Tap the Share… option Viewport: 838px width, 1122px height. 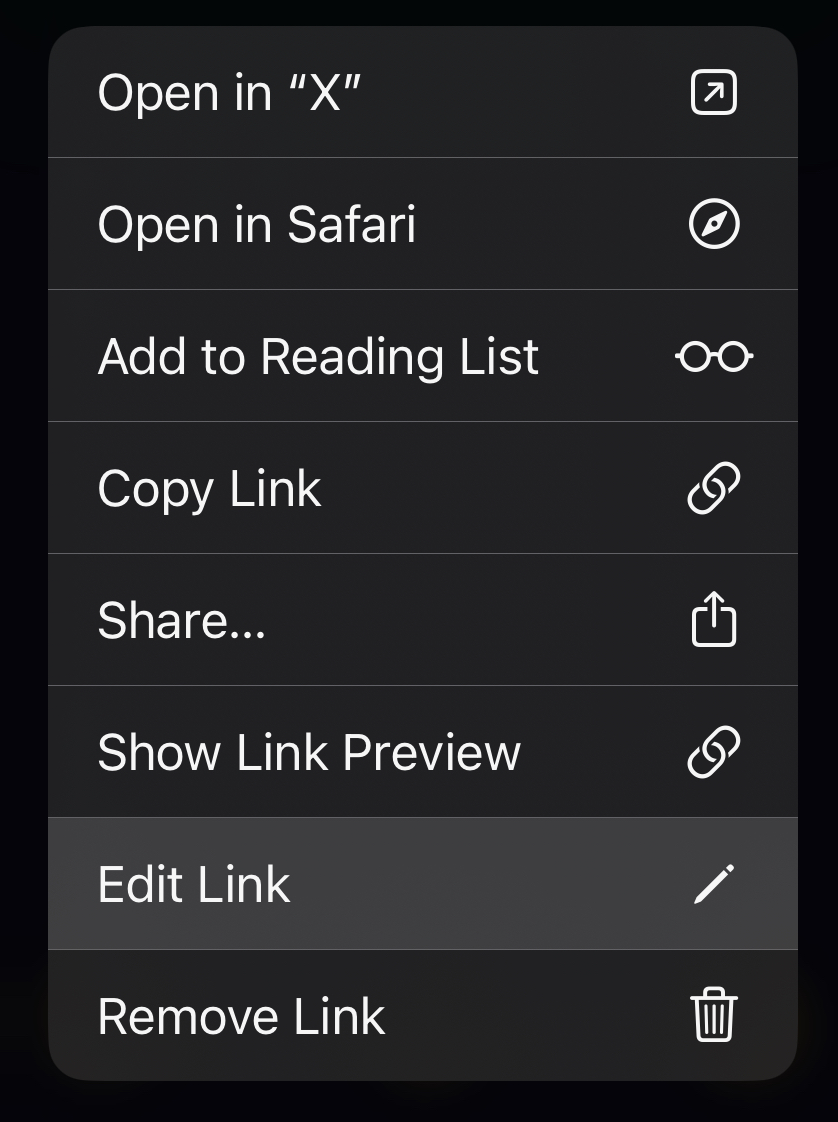422,620
